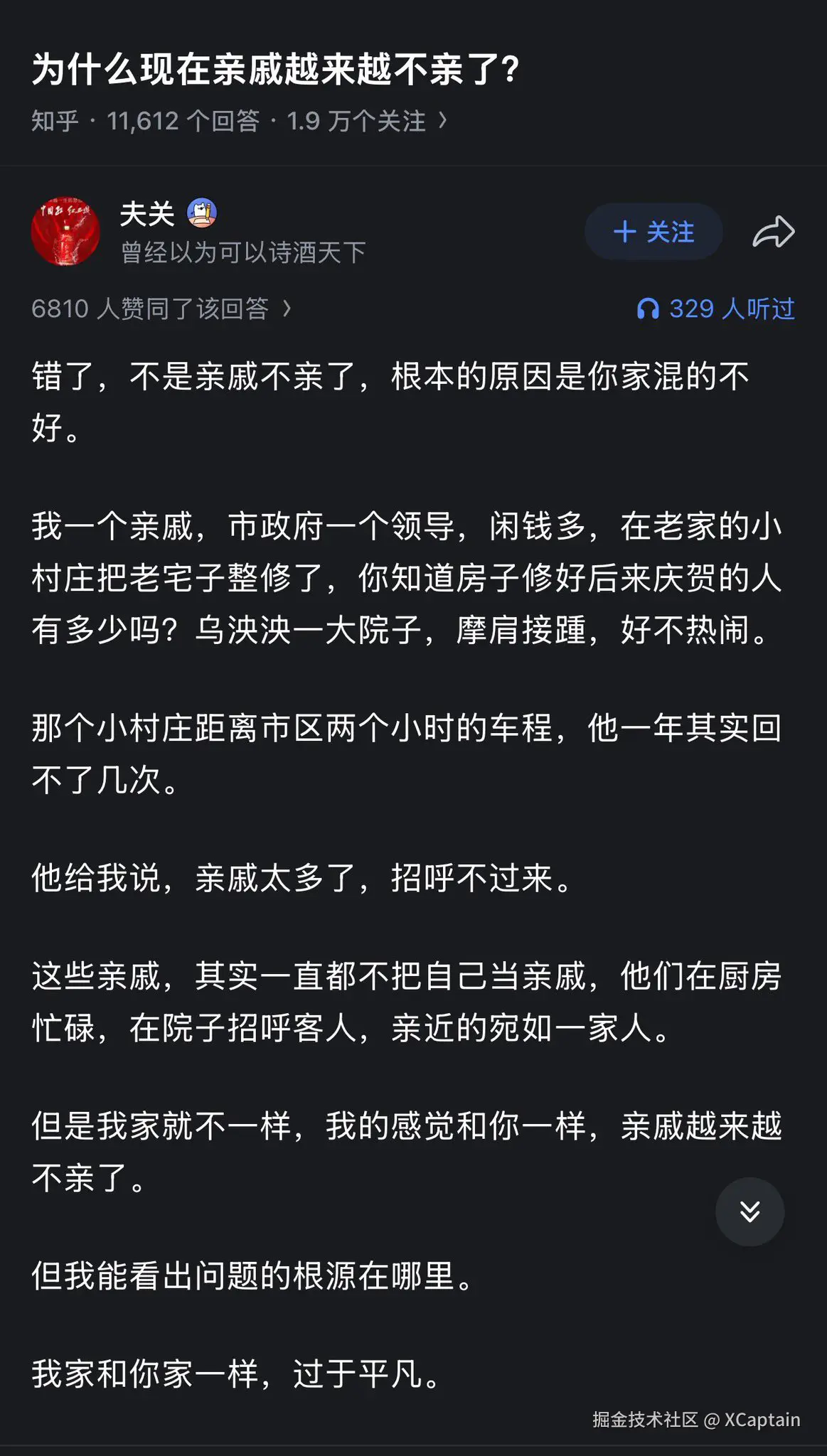Click the 1.9 万个关注 count

(355, 121)
